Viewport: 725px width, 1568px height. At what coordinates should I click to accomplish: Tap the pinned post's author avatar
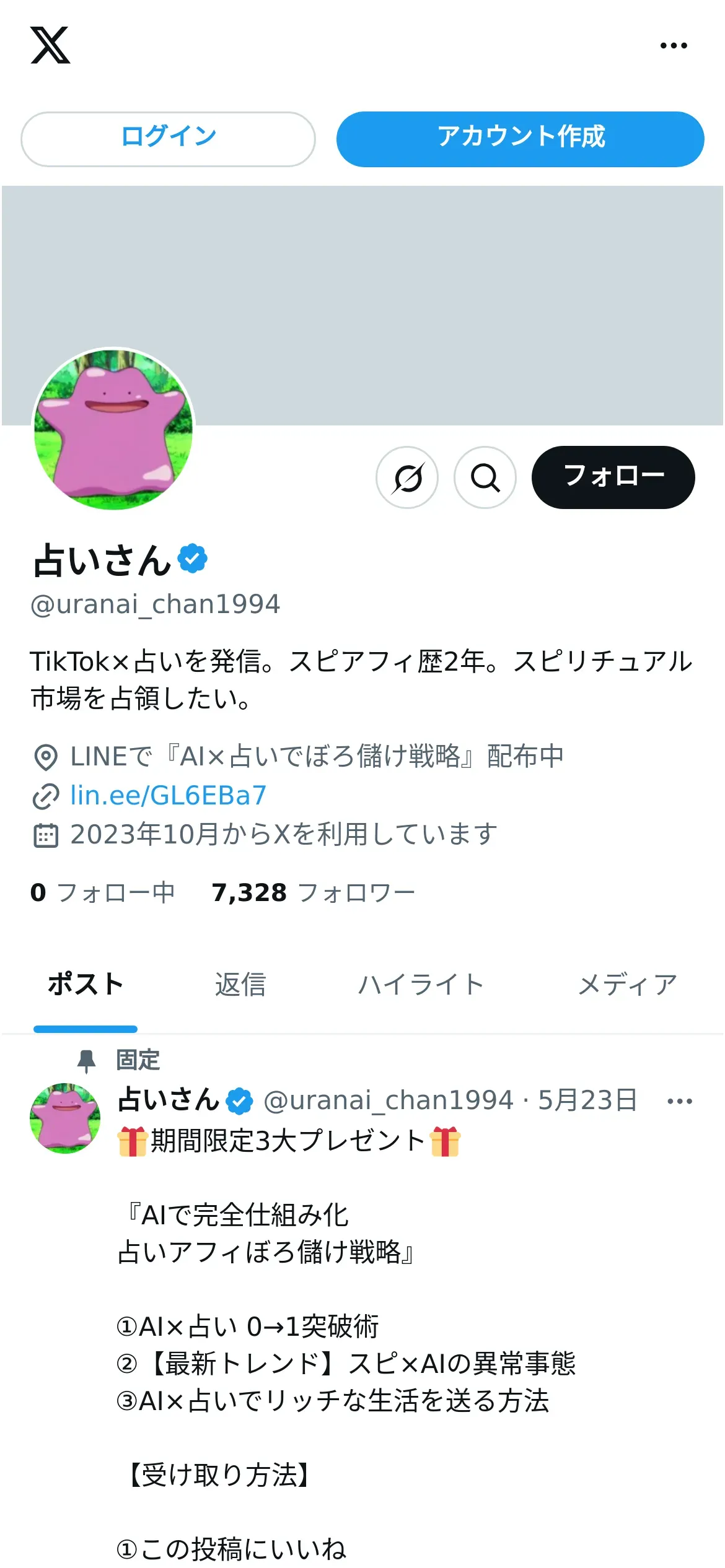coord(65,1118)
